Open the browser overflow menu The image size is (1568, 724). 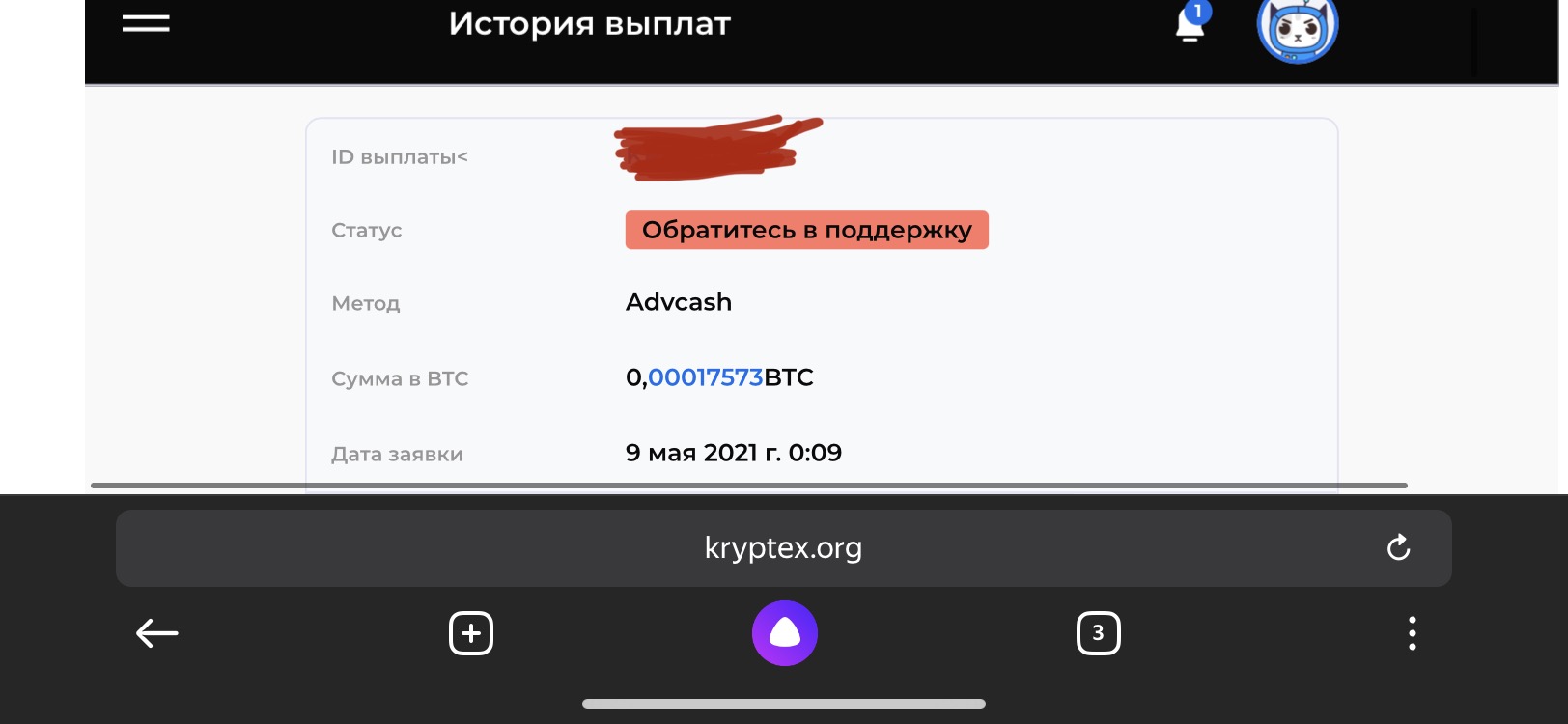click(x=1412, y=633)
